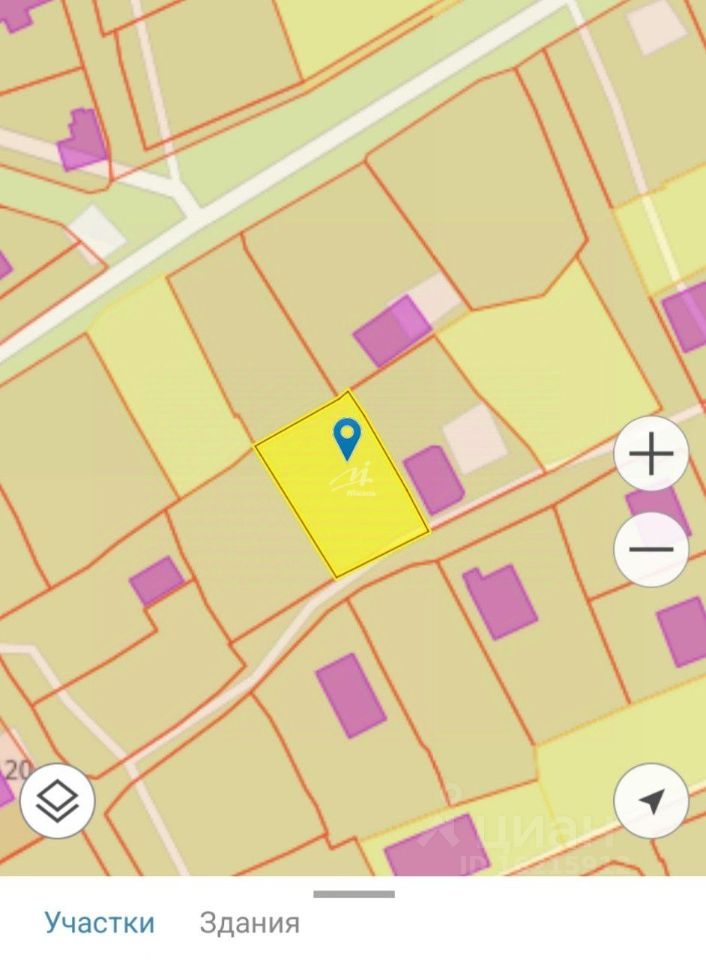Open the map layers selector

pyautogui.click(x=57, y=799)
